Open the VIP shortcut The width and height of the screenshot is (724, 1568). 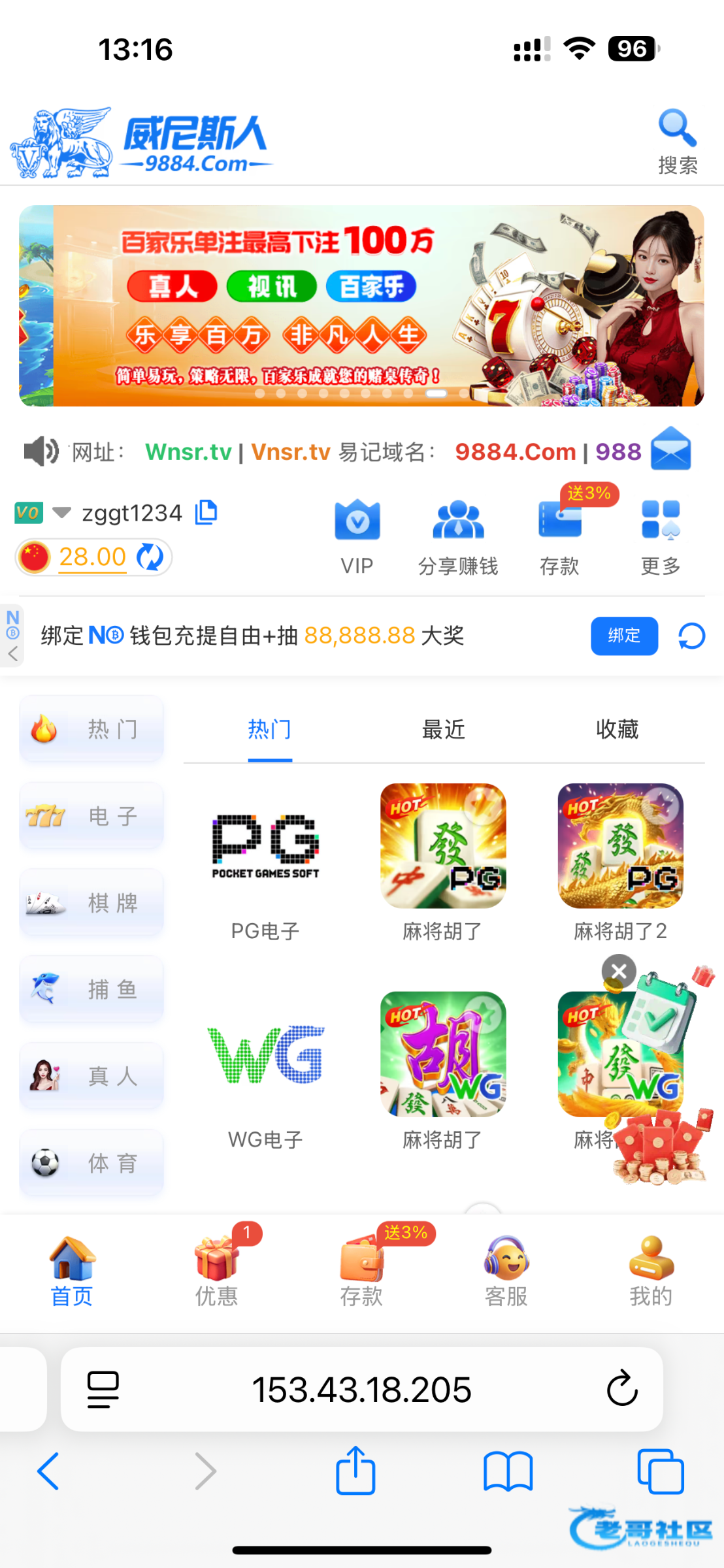point(357,537)
